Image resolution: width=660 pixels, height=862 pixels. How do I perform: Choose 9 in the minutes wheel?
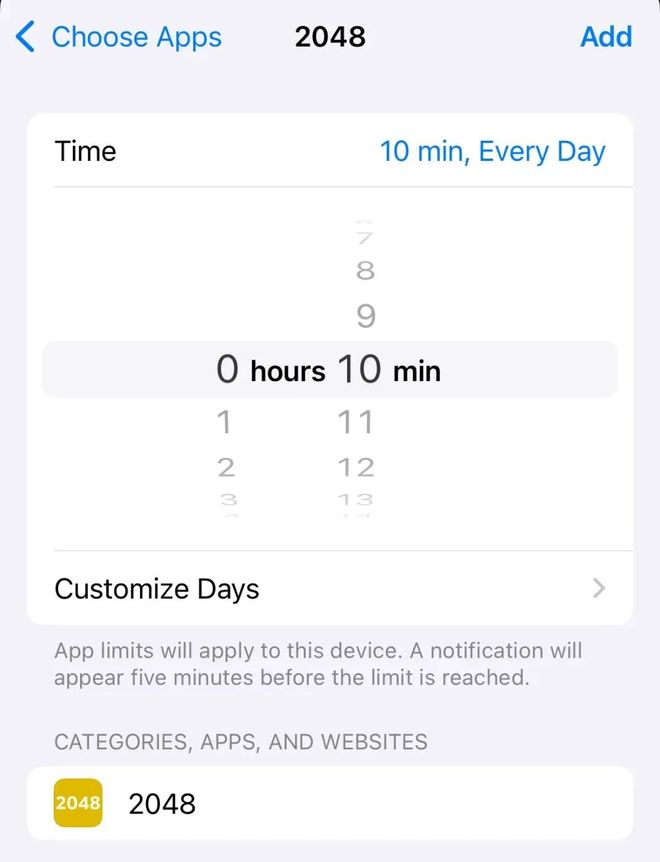365,317
